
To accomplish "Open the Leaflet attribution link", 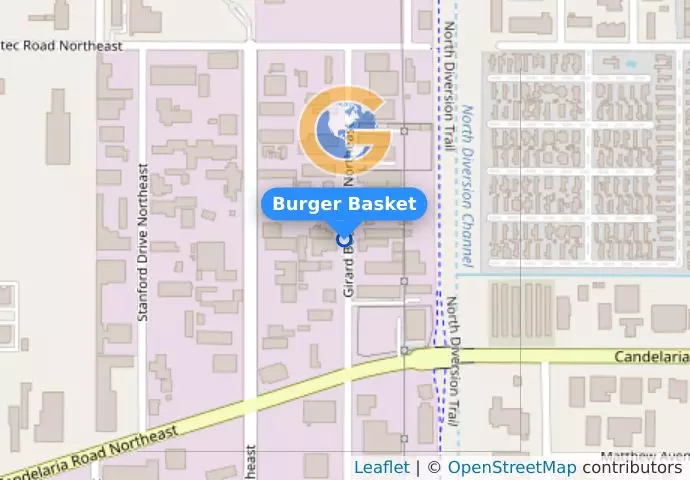I will point(381,467).
